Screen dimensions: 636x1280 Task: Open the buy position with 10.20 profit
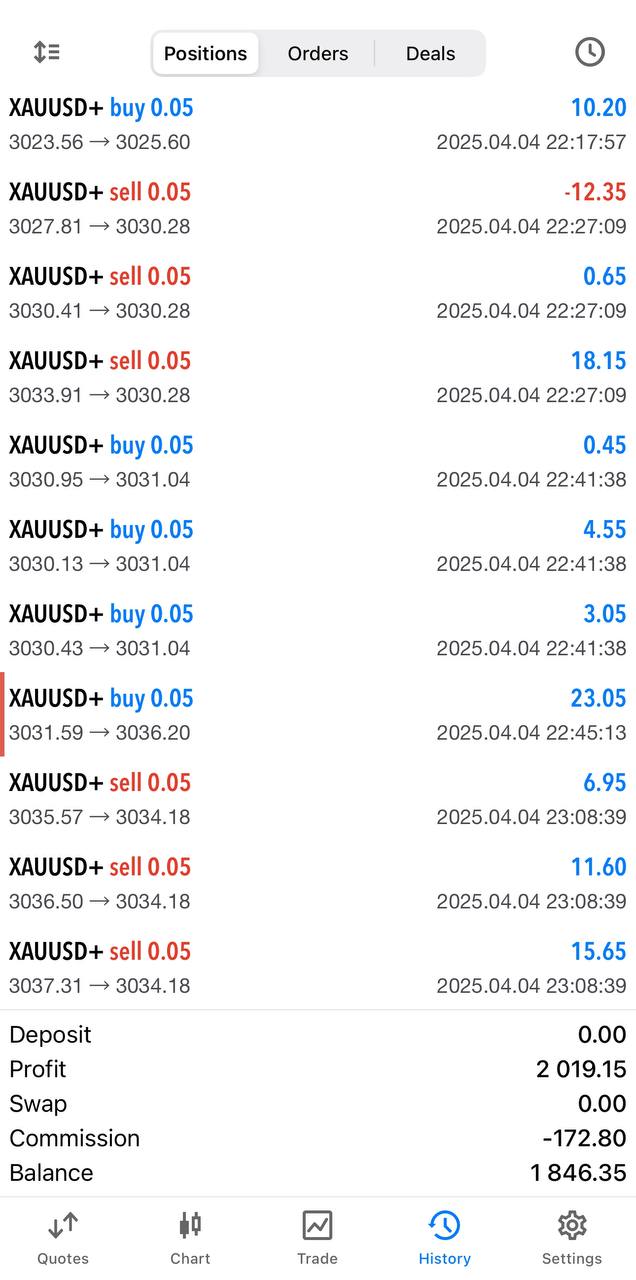point(318,124)
